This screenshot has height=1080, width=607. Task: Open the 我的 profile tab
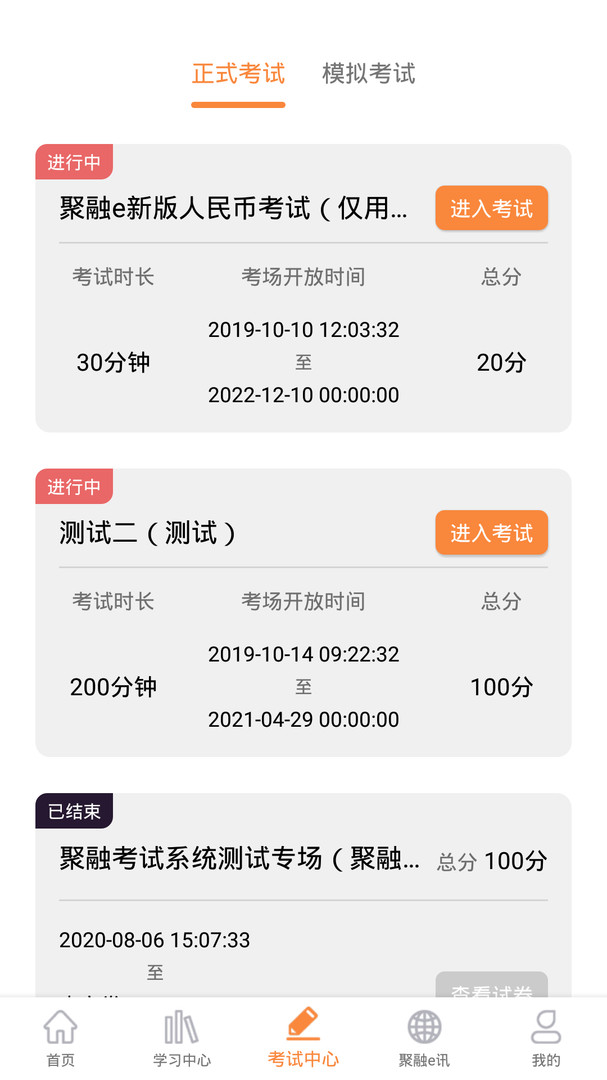pos(546,1038)
